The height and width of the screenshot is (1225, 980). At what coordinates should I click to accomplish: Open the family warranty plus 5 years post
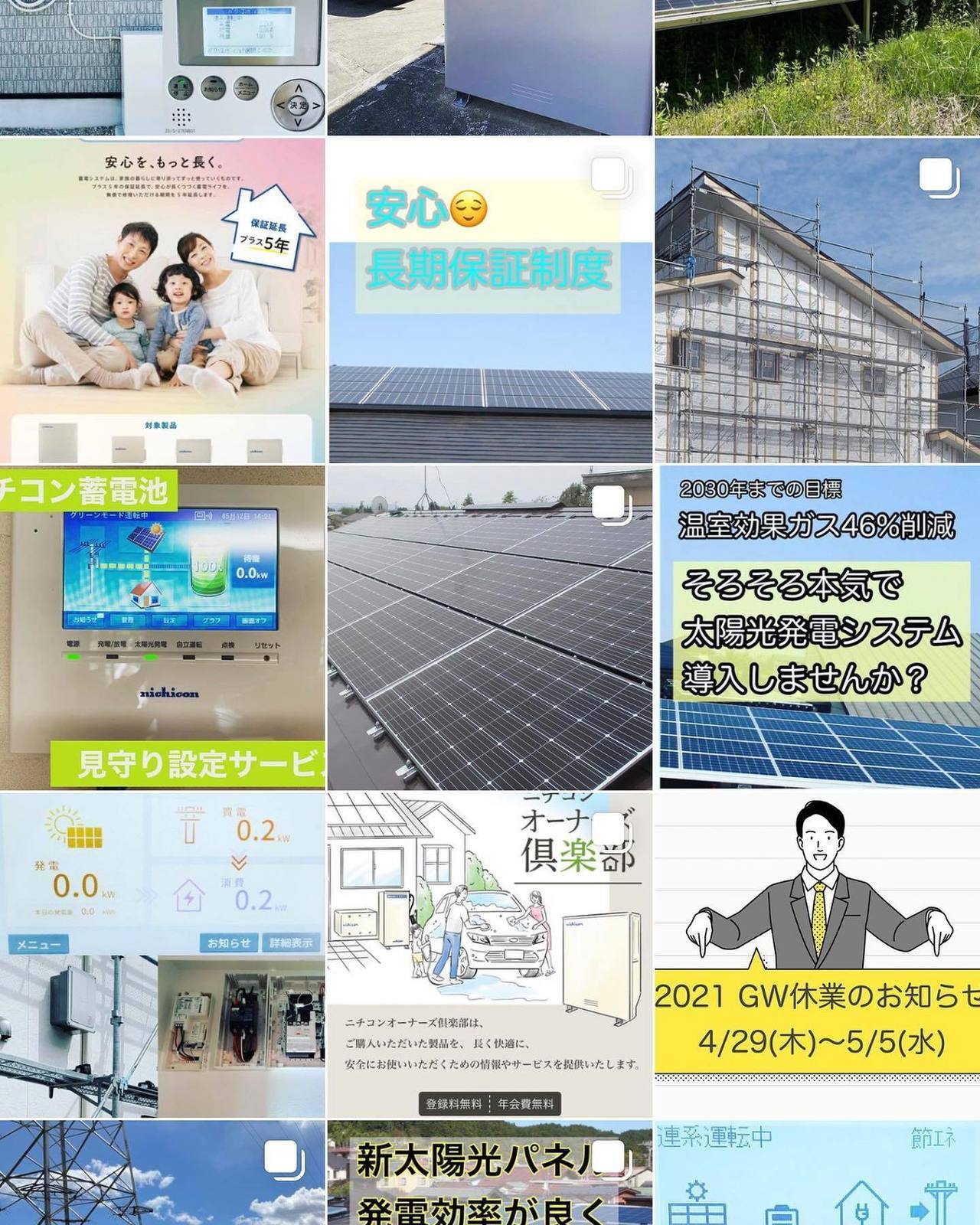[x=162, y=300]
